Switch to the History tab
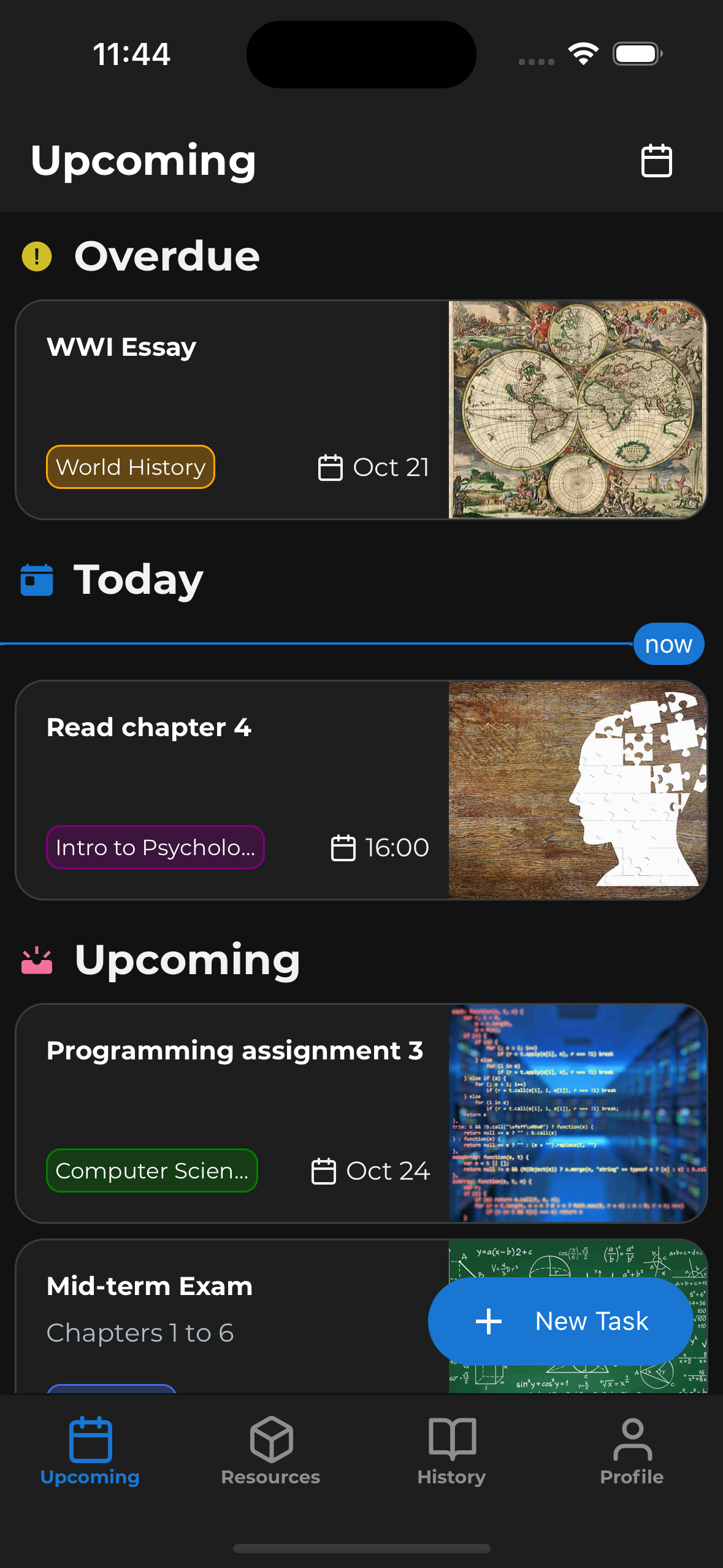723x1568 pixels. 451,1450
